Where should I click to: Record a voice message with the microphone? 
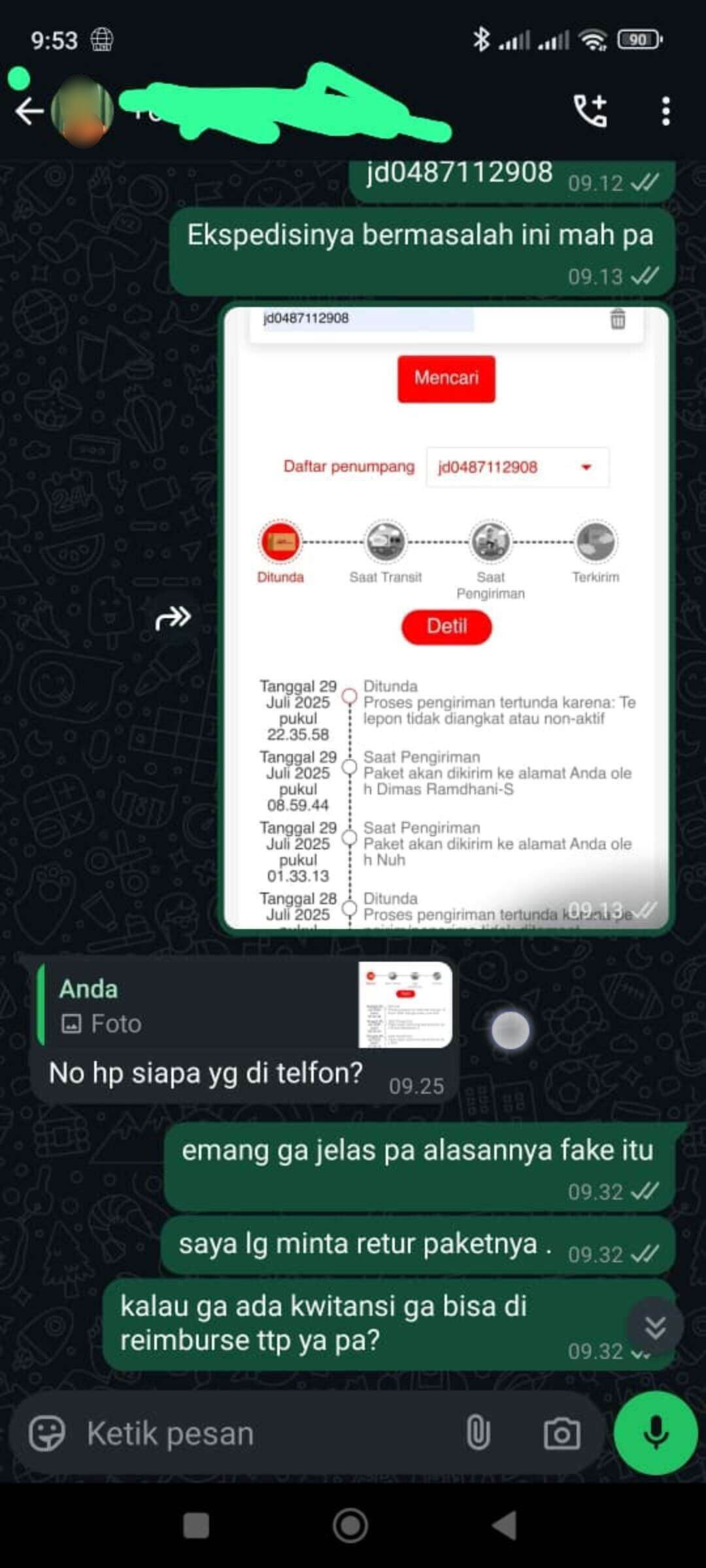click(x=656, y=1433)
